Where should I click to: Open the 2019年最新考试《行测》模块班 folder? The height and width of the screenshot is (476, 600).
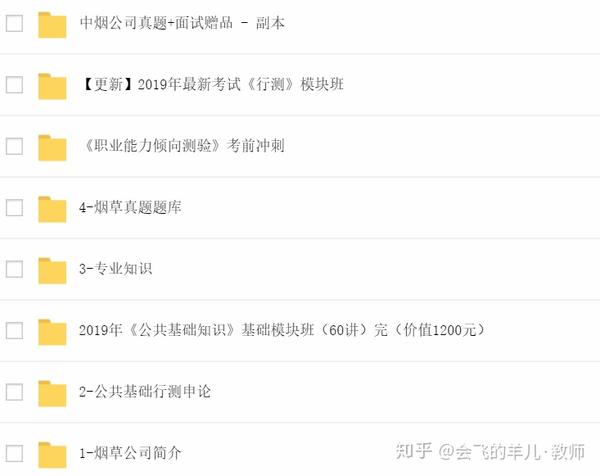[210, 85]
